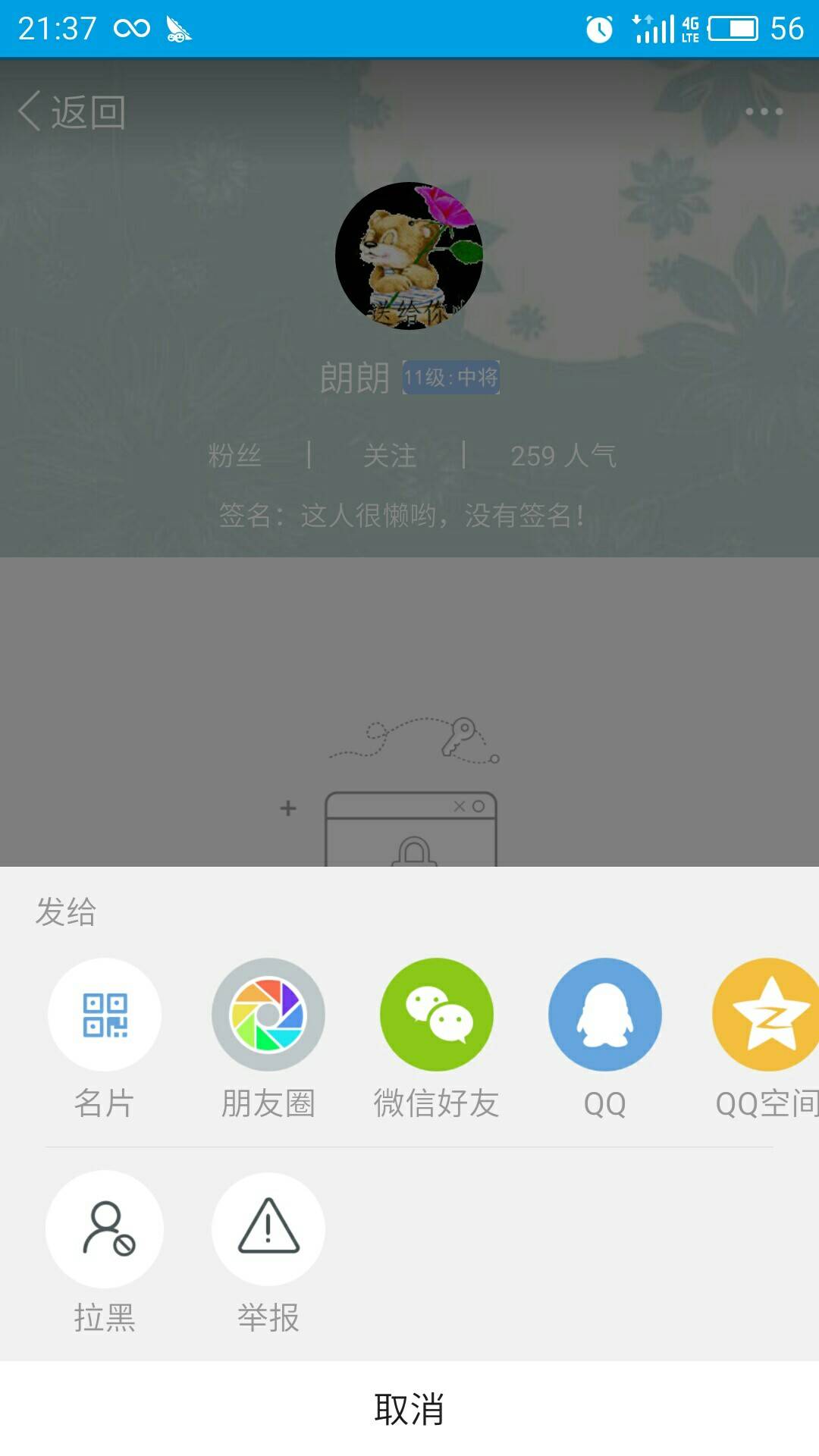Share profile as 名片 QR card
819x1456 pixels.
[x=105, y=1015]
